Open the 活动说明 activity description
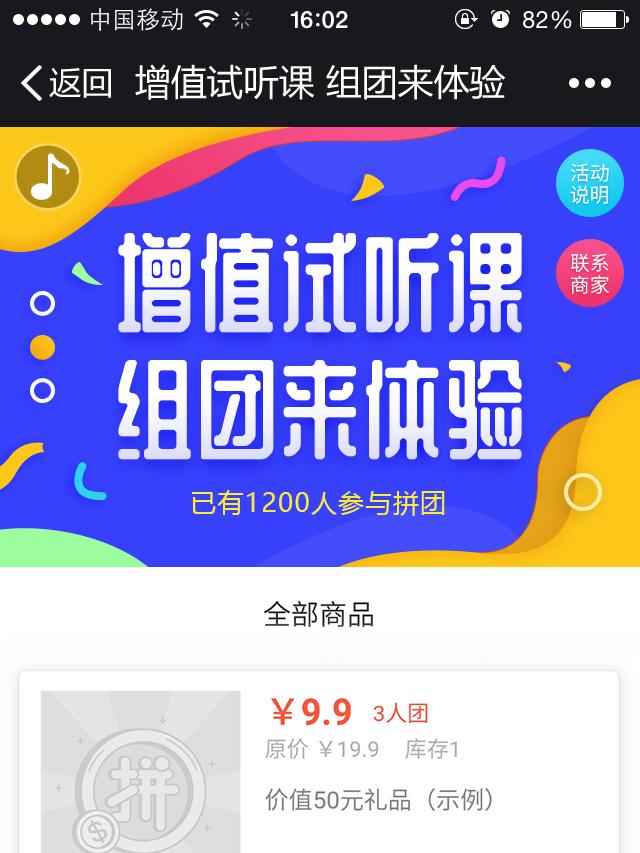The height and width of the screenshot is (853, 640). click(589, 184)
